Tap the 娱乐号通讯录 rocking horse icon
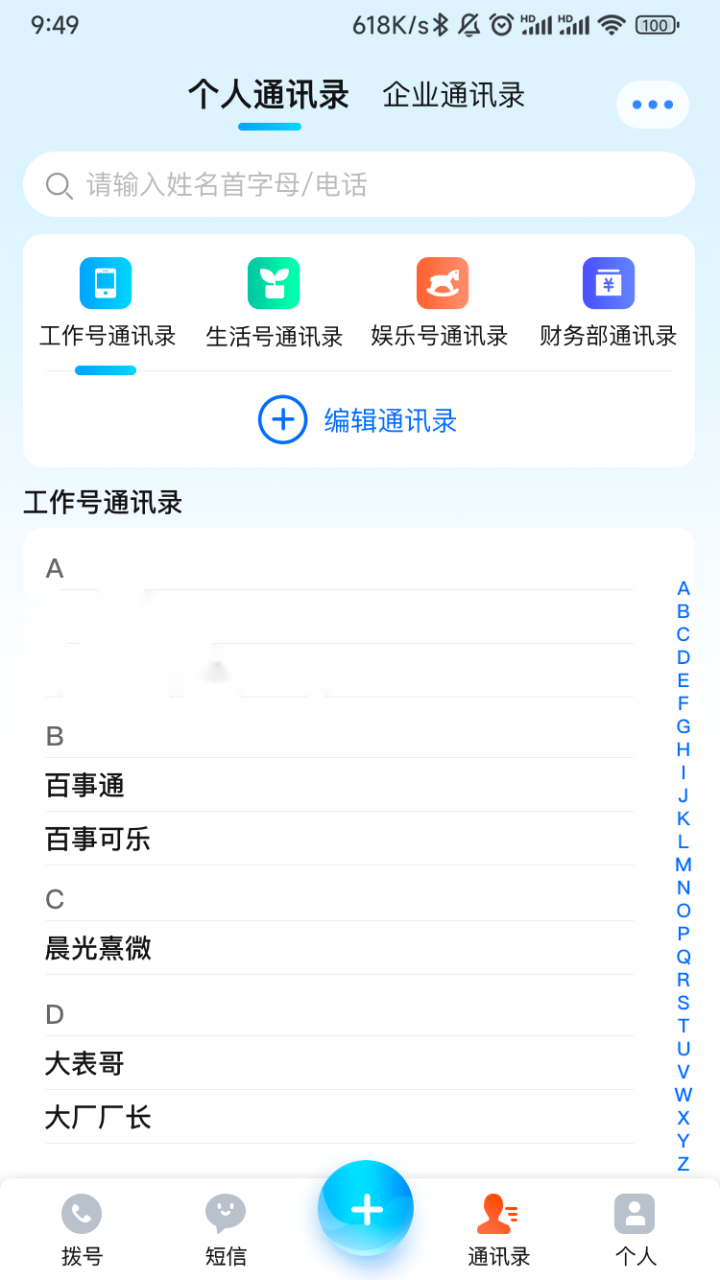Screen dimensions: 720x1280 pos(441,282)
